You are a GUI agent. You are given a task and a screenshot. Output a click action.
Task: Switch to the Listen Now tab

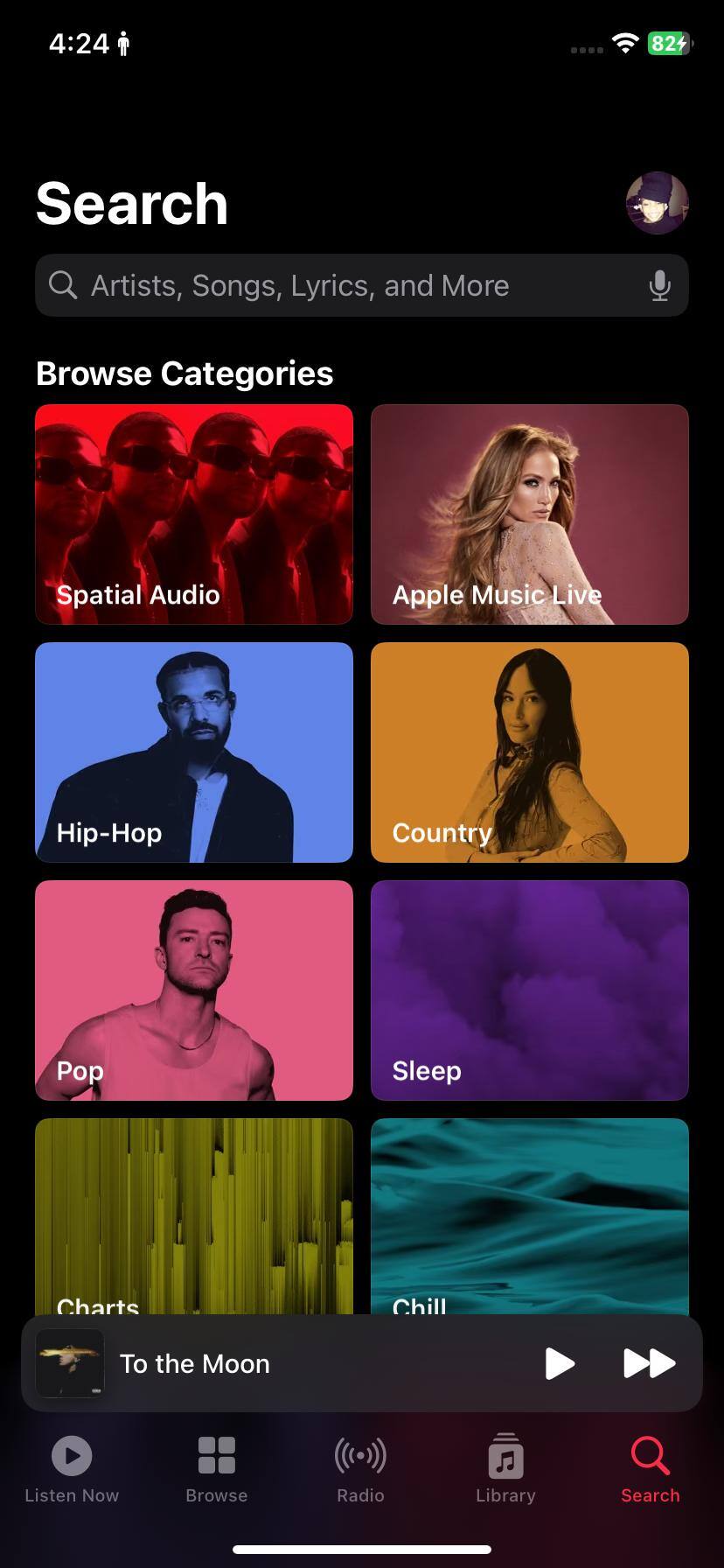pos(72,1468)
